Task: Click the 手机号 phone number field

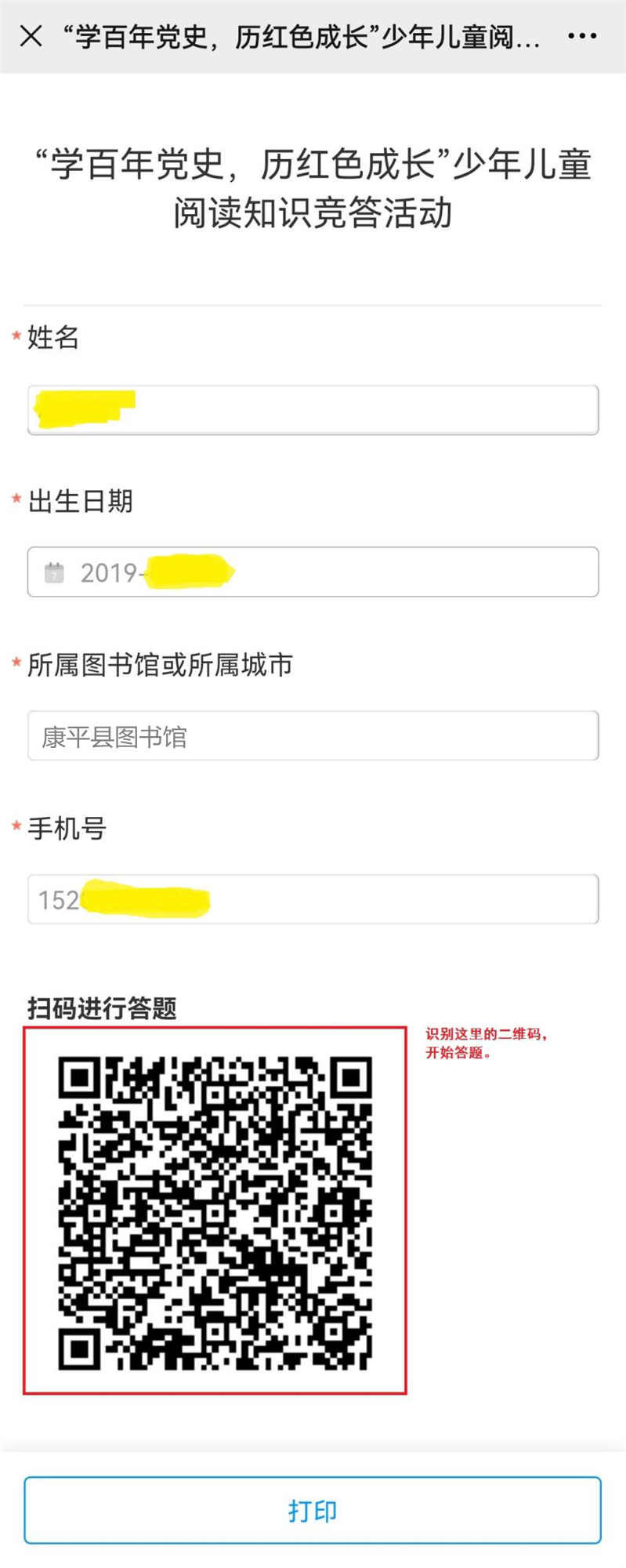Action: [x=313, y=898]
